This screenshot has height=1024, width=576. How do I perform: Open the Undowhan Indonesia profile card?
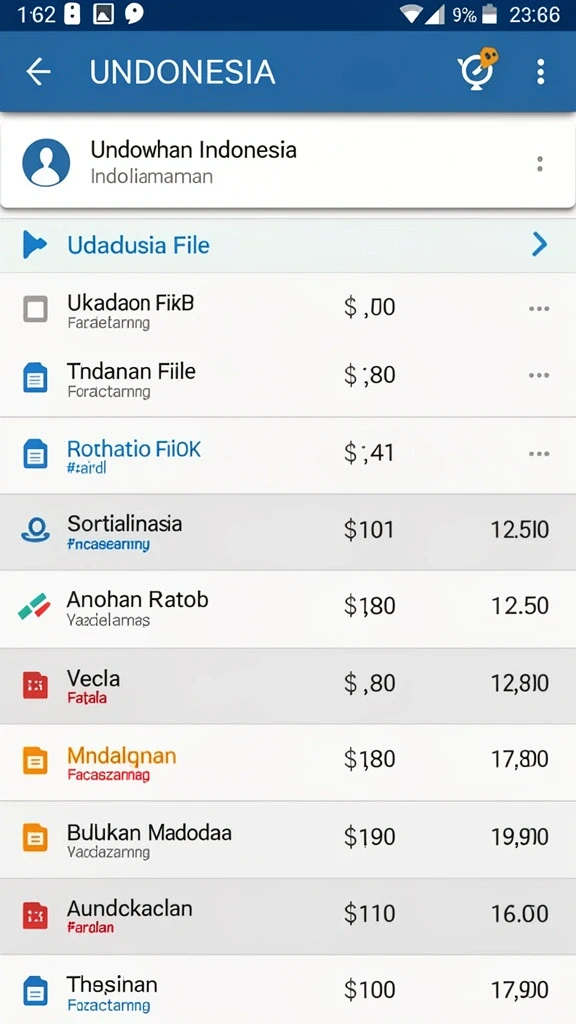tap(287, 163)
